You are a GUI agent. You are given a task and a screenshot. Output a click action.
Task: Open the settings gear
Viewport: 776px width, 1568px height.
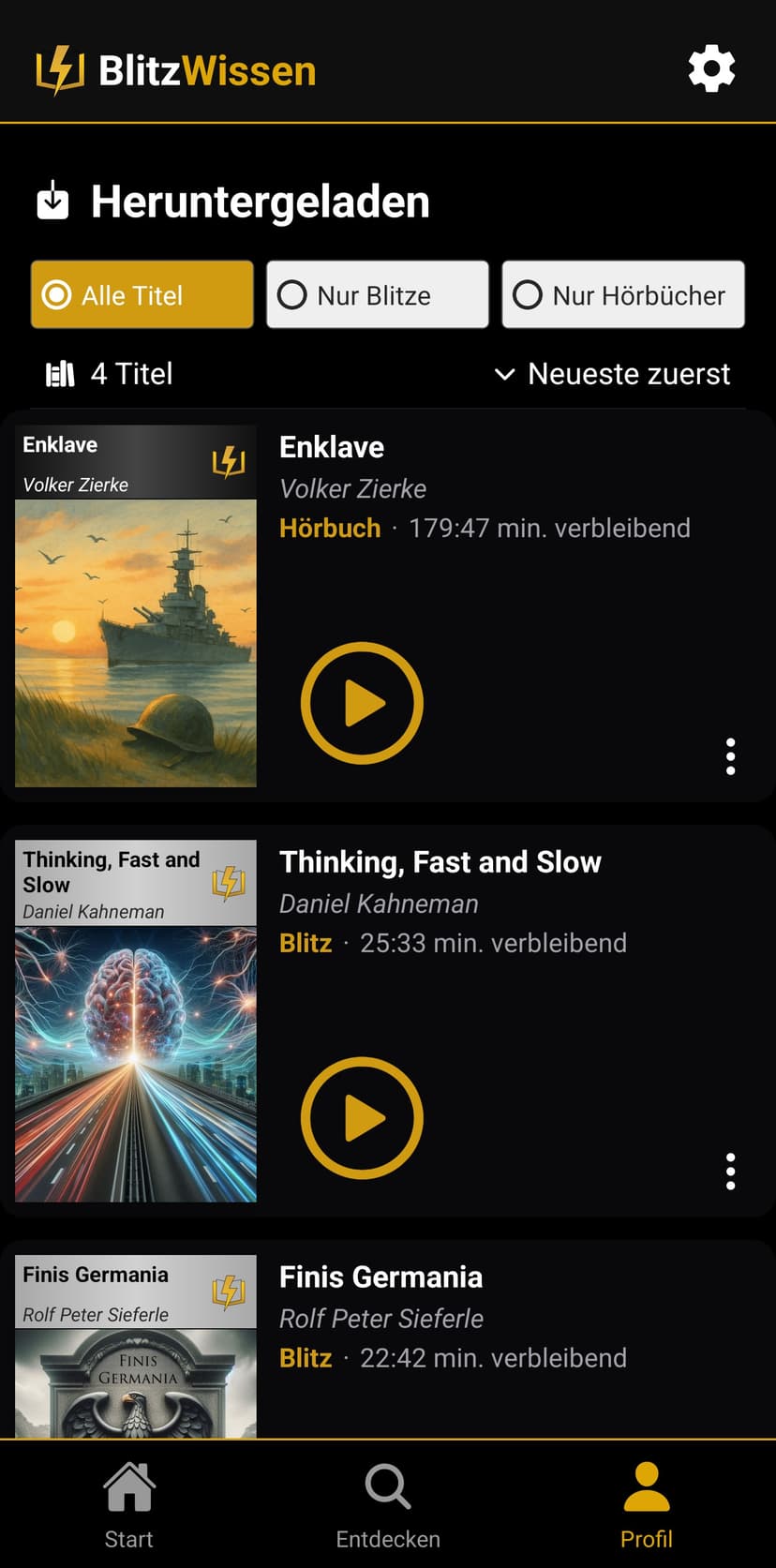(711, 69)
